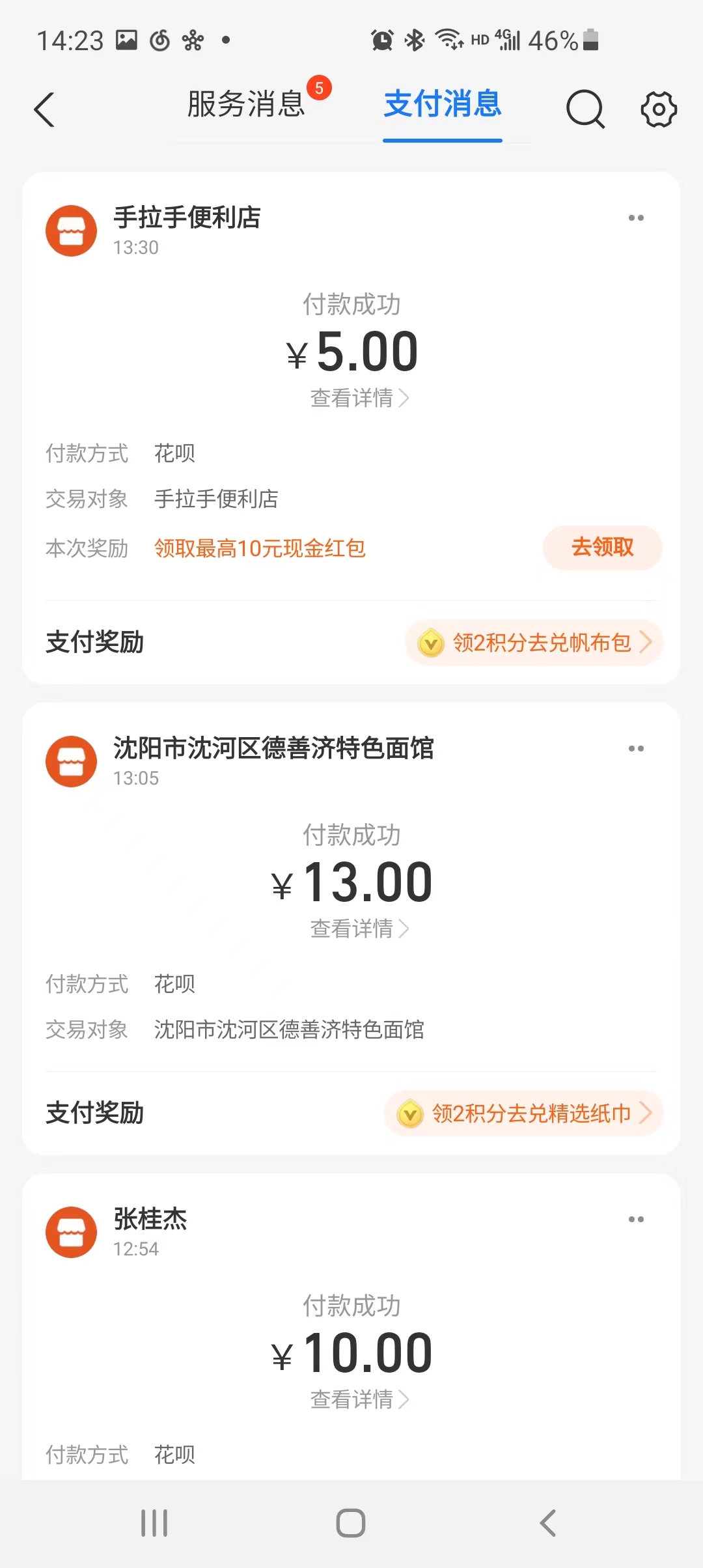Go to the system home screen
The width and height of the screenshot is (703, 1568).
(351, 1523)
